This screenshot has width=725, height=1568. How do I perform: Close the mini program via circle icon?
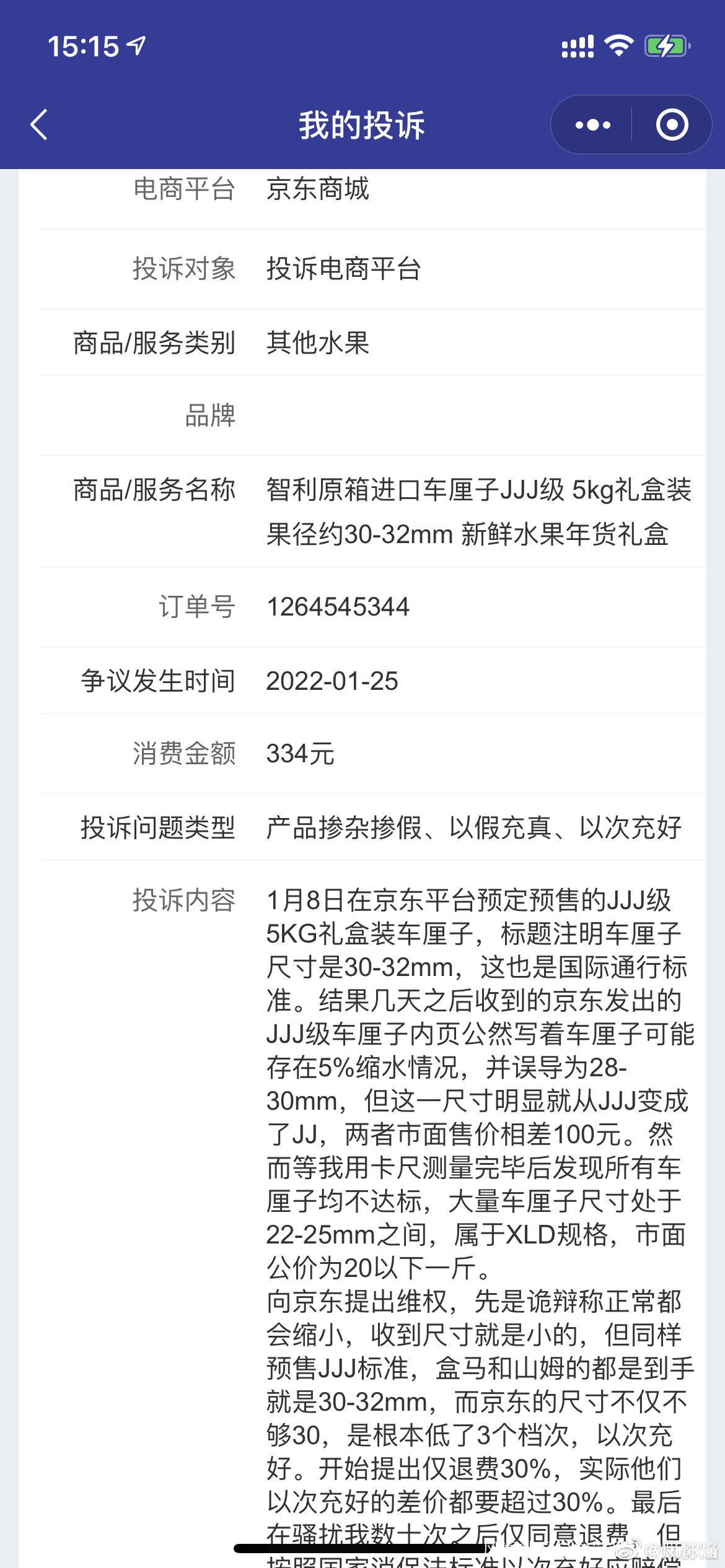pos(672,125)
